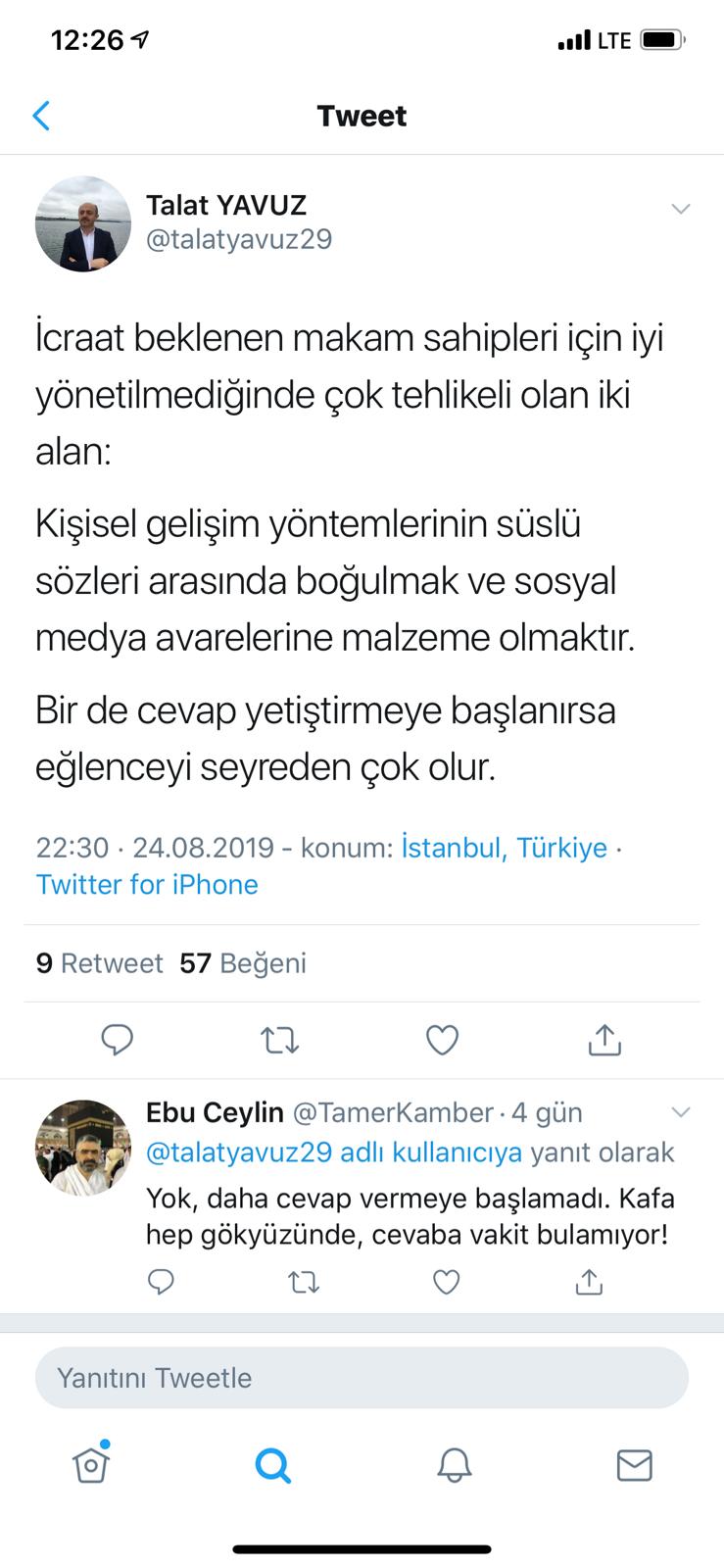Viewport: 724px width, 1568px height.
Task: Open Ebu Ceylin's profile picture
Action: pyautogui.click(x=83, y=1148)
